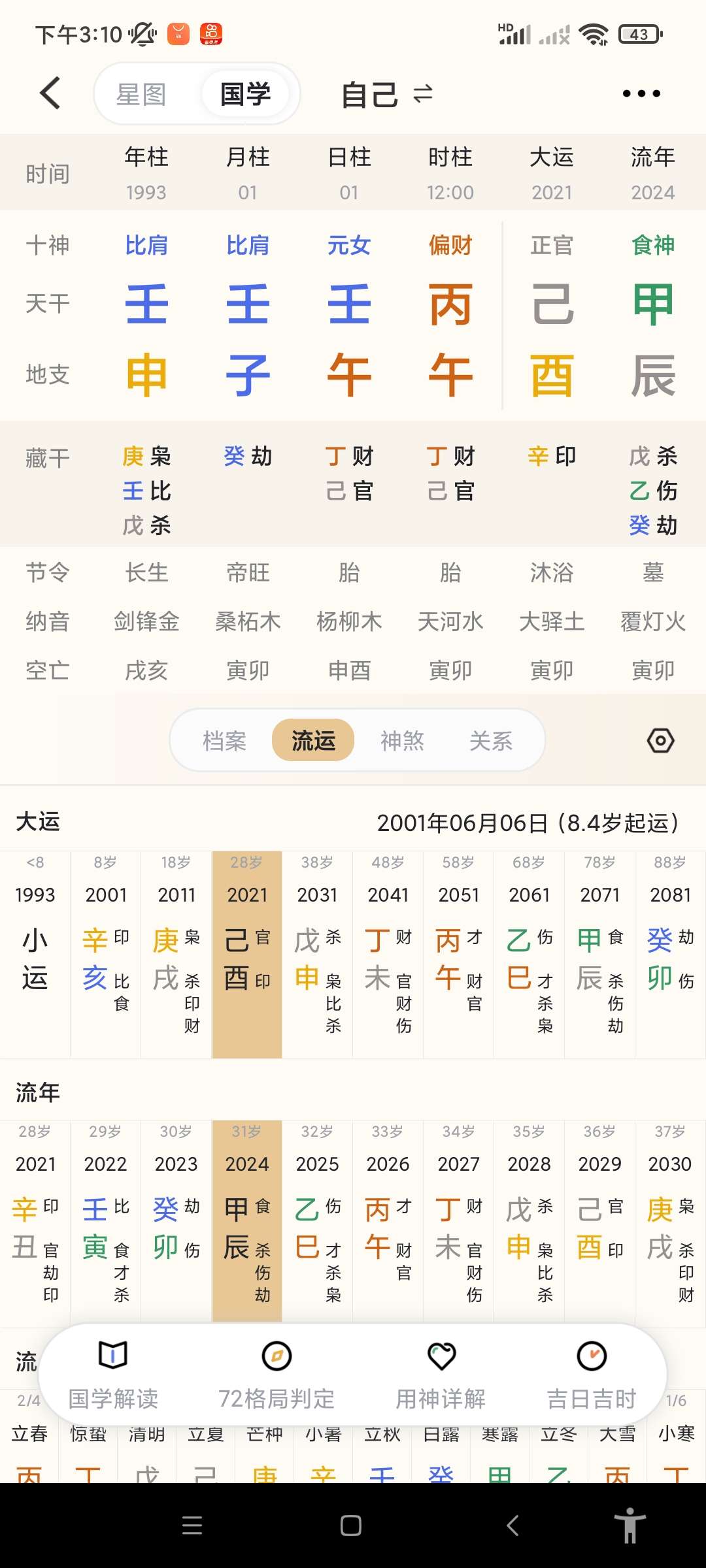
Task: Select the 2031 戊申 大运 column
Action: pos(318,954)
